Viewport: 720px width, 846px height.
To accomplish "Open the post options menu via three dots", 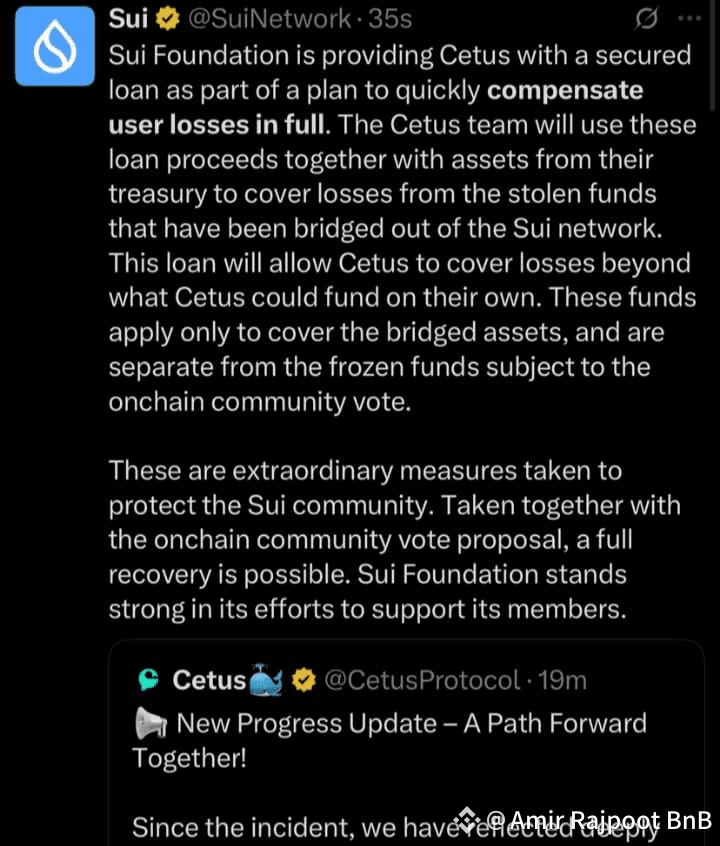I will 691,17.
